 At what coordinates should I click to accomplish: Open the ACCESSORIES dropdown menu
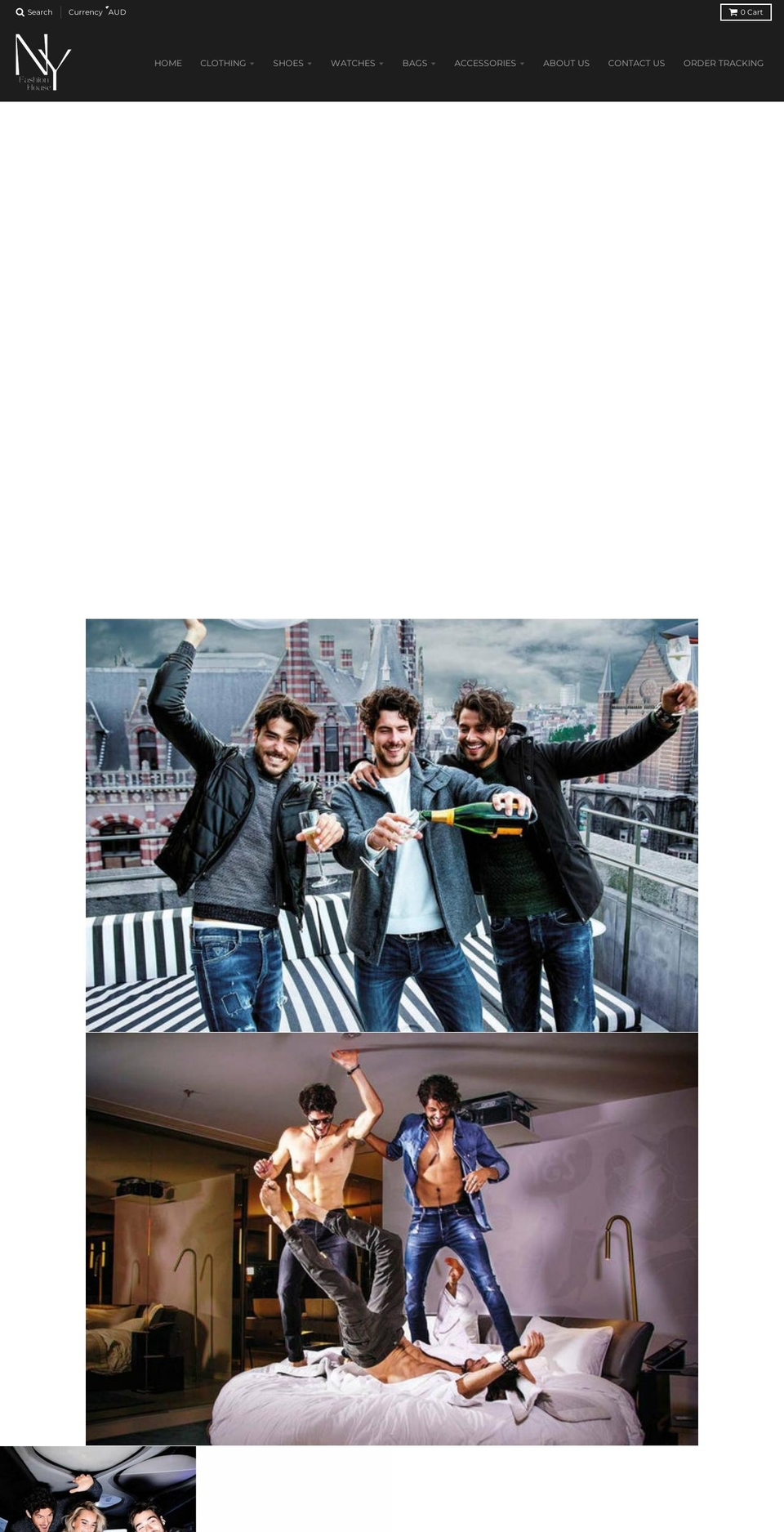[x=488, y=63]
